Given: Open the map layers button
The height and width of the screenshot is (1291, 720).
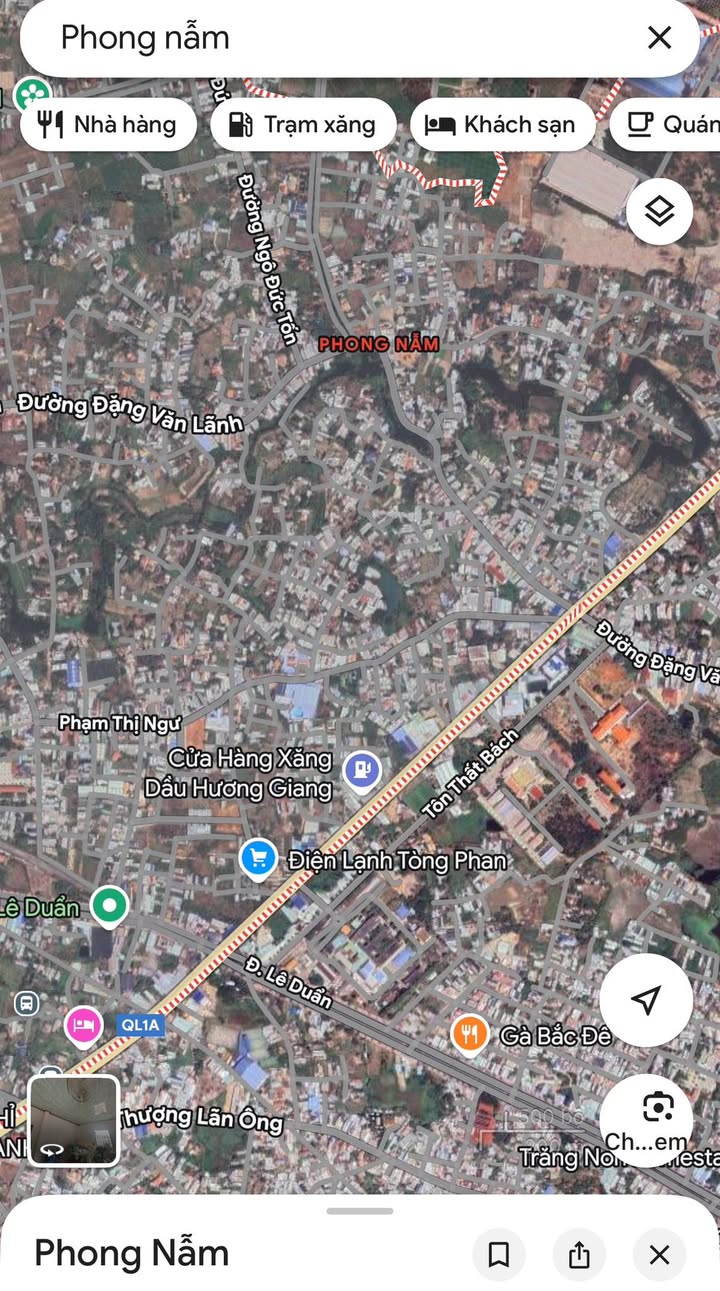Looking at the screenshot, I should click(659, 211).
